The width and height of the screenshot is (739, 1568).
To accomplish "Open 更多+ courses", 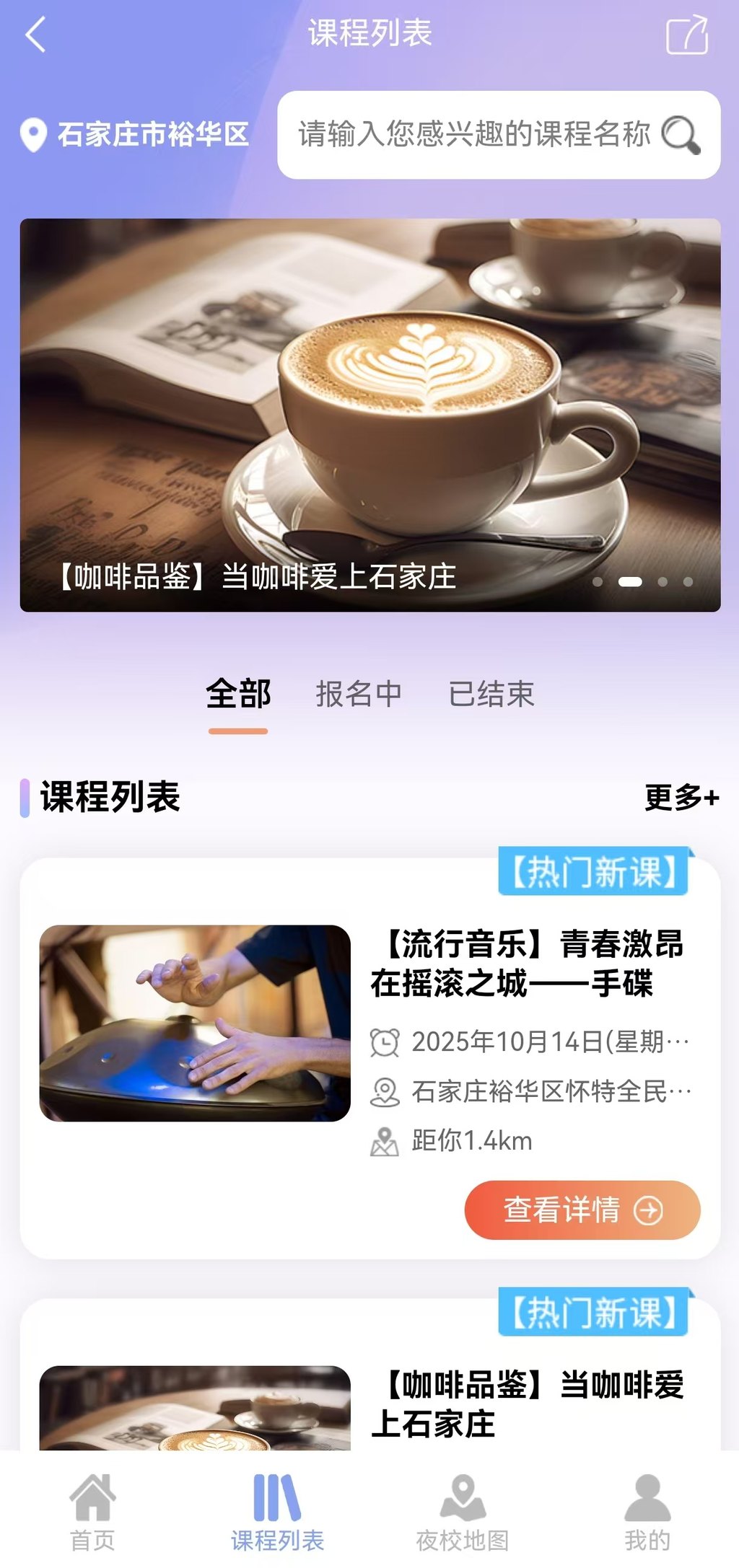I will click(681, 798).
